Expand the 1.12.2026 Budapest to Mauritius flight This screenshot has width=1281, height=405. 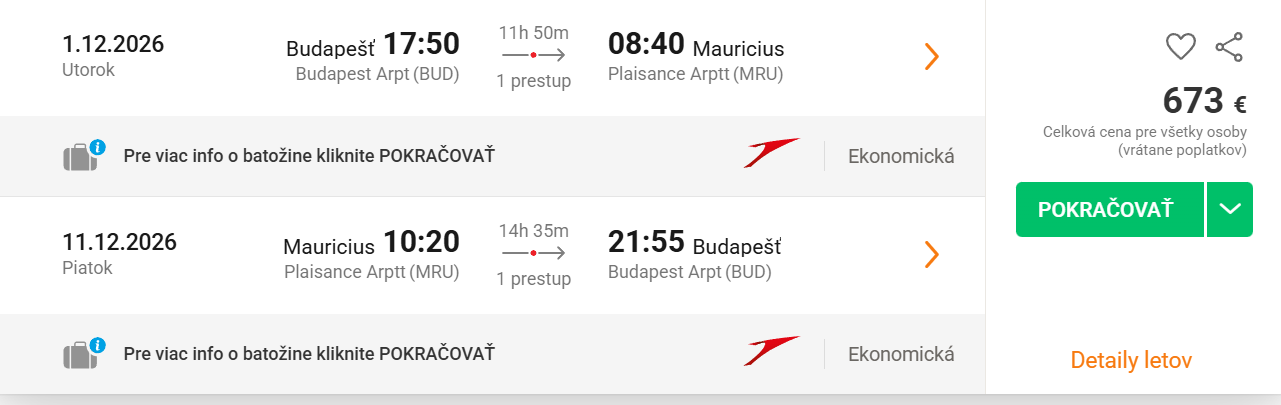(x=931, y=58)
